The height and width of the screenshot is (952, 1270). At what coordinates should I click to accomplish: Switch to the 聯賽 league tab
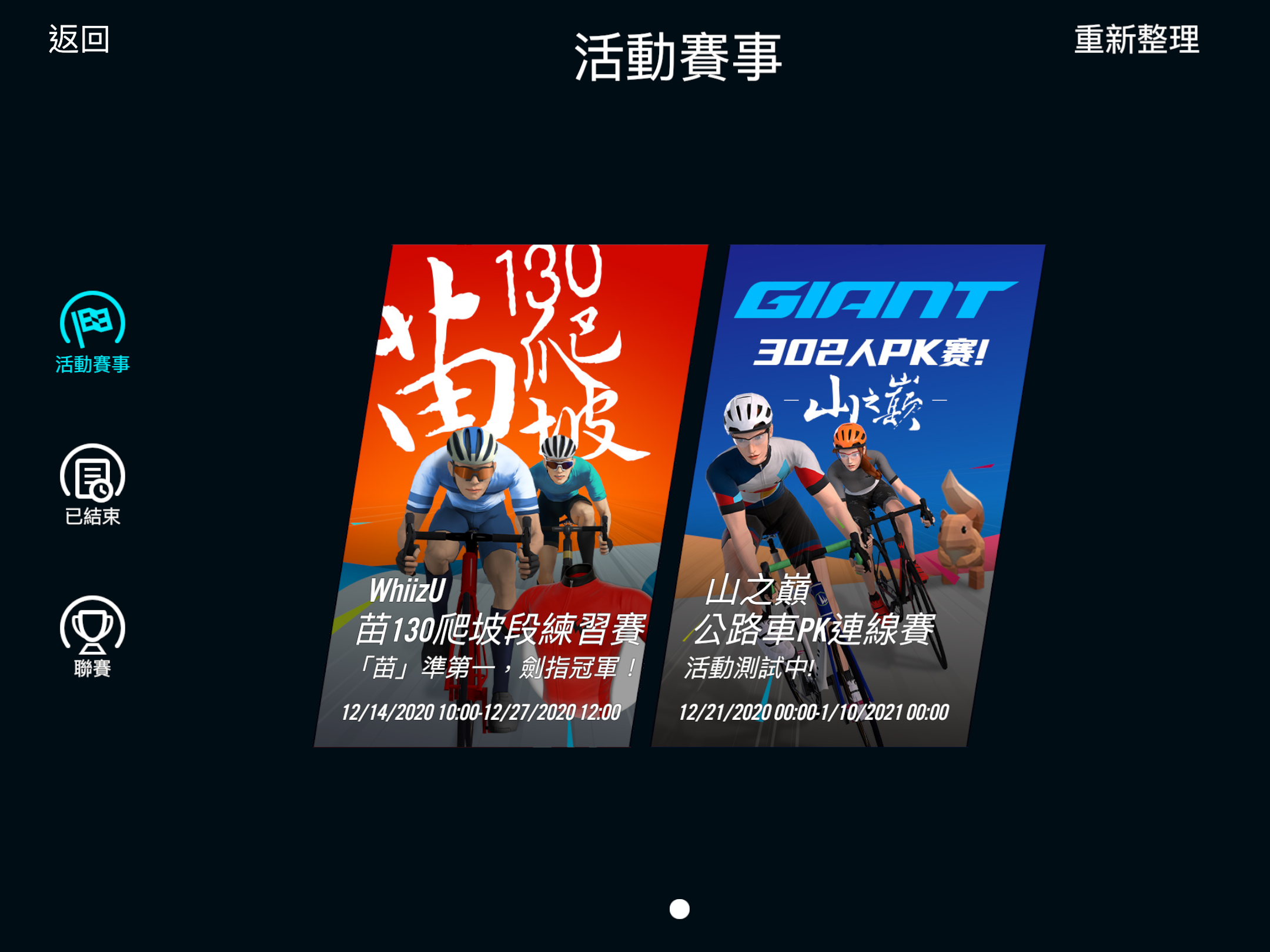pyautogui.click(x=92, y=637)
